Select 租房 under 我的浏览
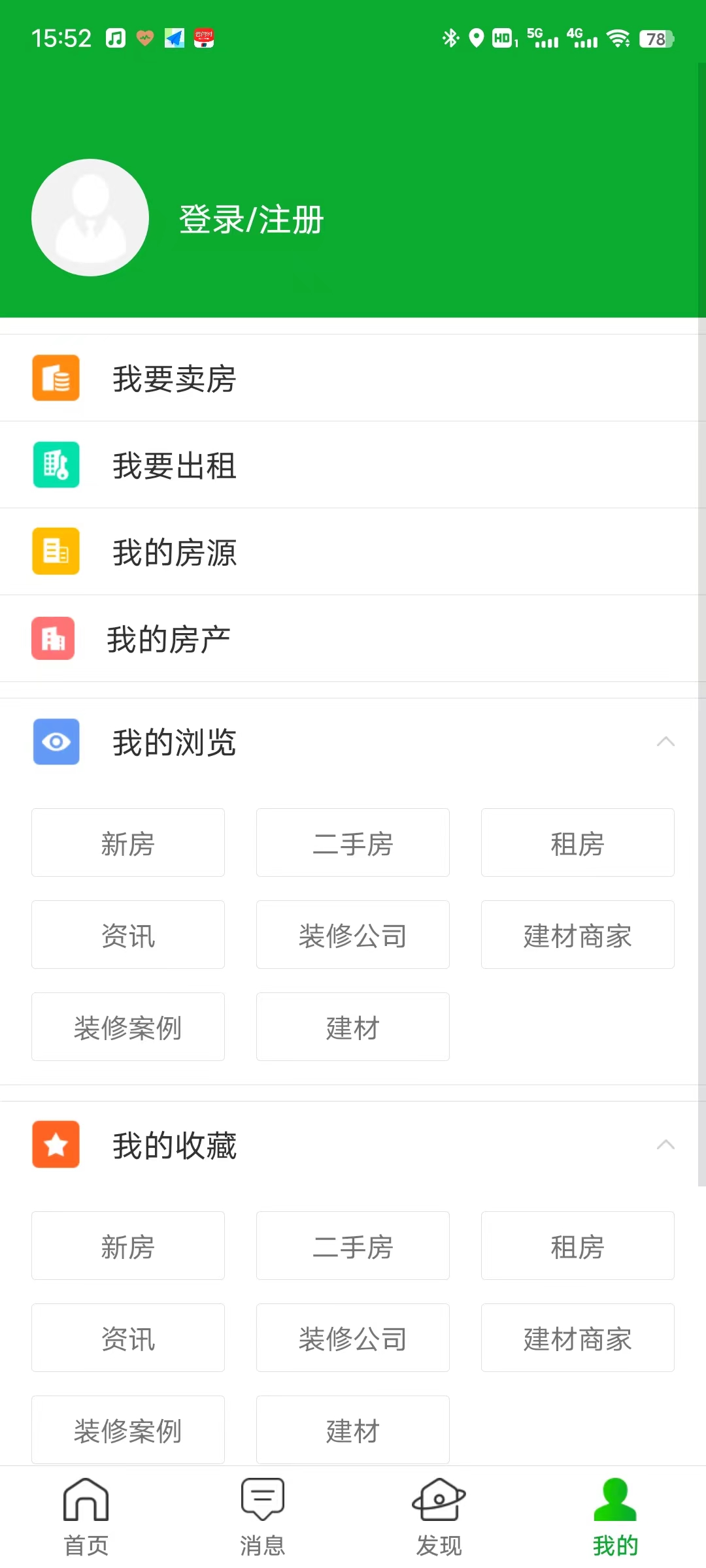This screenshot has width=706, height=1568. click(578, 843)
